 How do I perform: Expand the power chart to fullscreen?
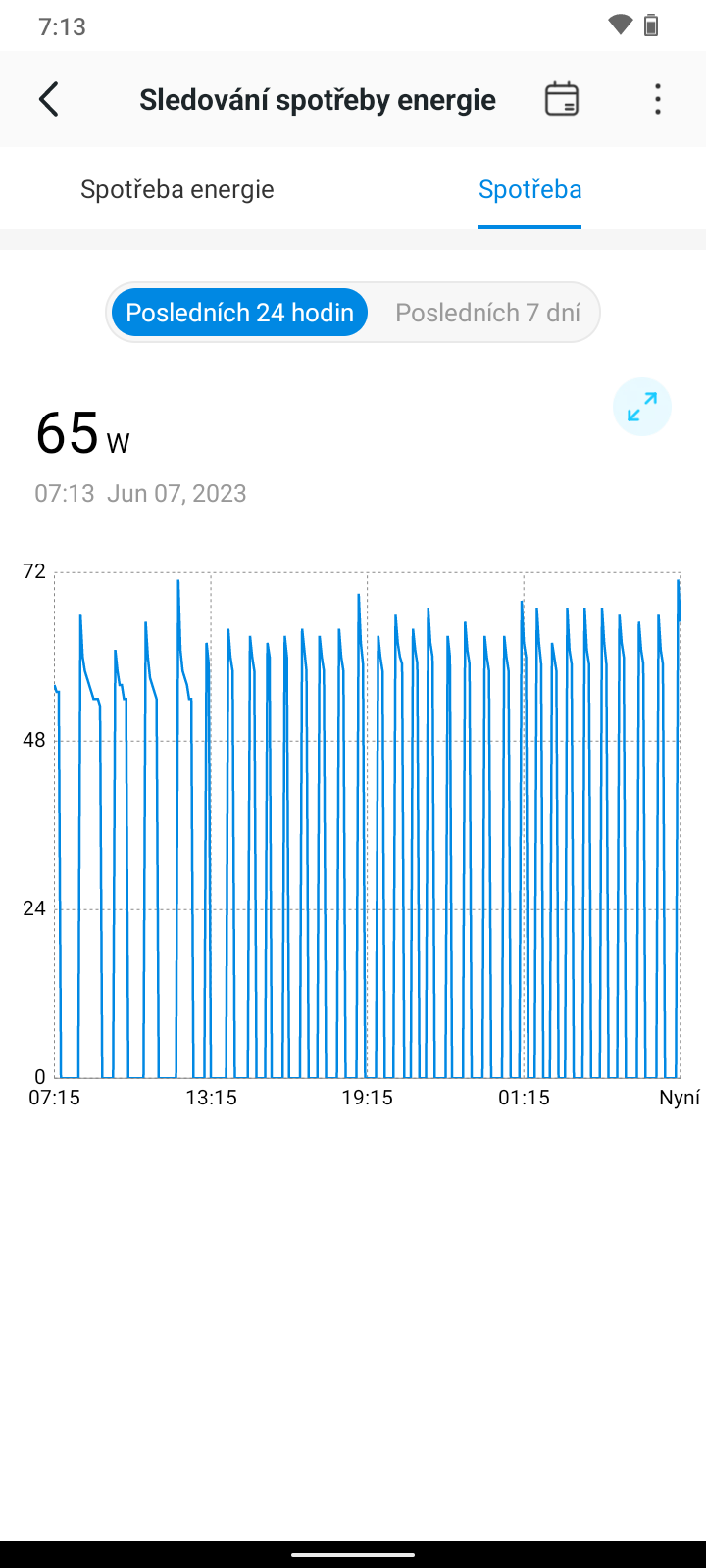coord(641,407)
